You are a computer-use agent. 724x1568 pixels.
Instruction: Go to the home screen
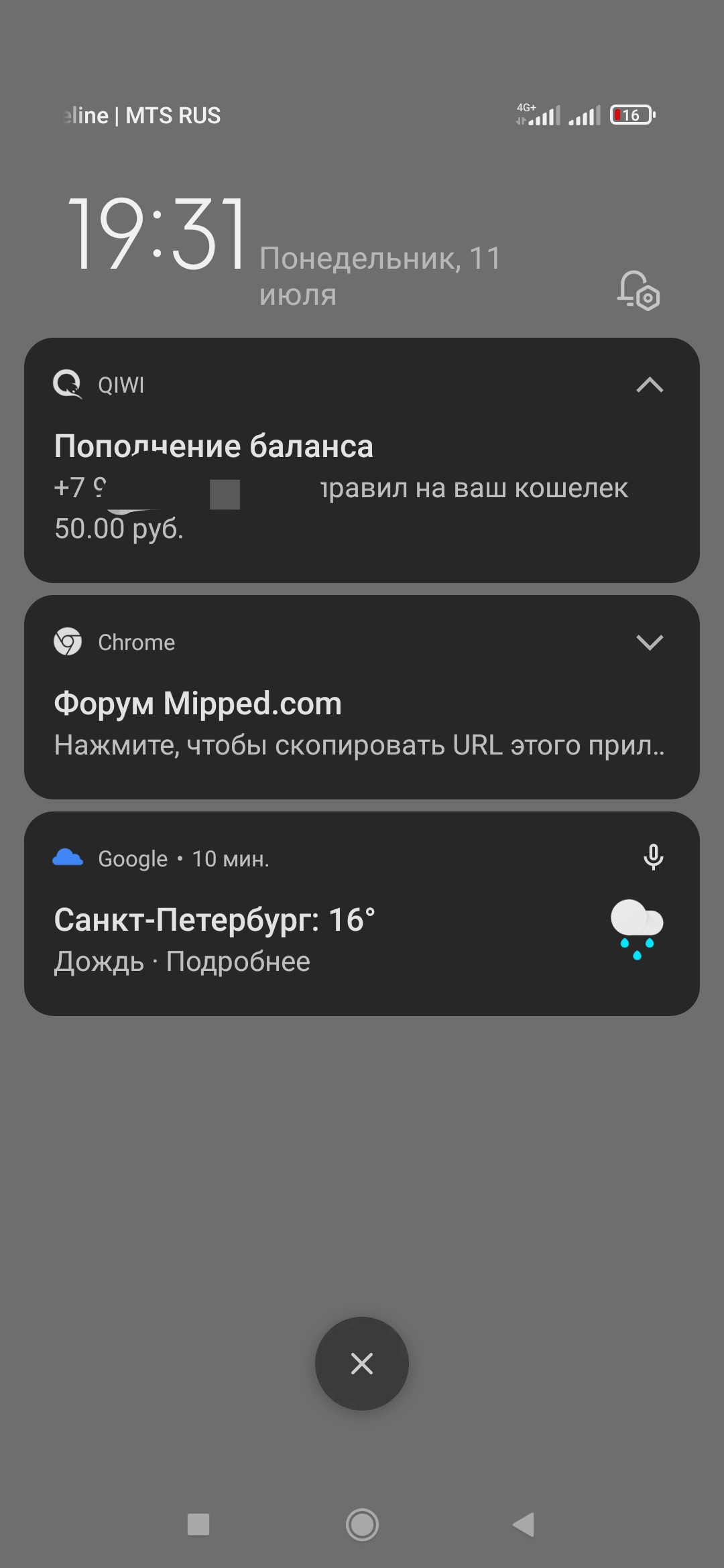[x=362, y=1524]
